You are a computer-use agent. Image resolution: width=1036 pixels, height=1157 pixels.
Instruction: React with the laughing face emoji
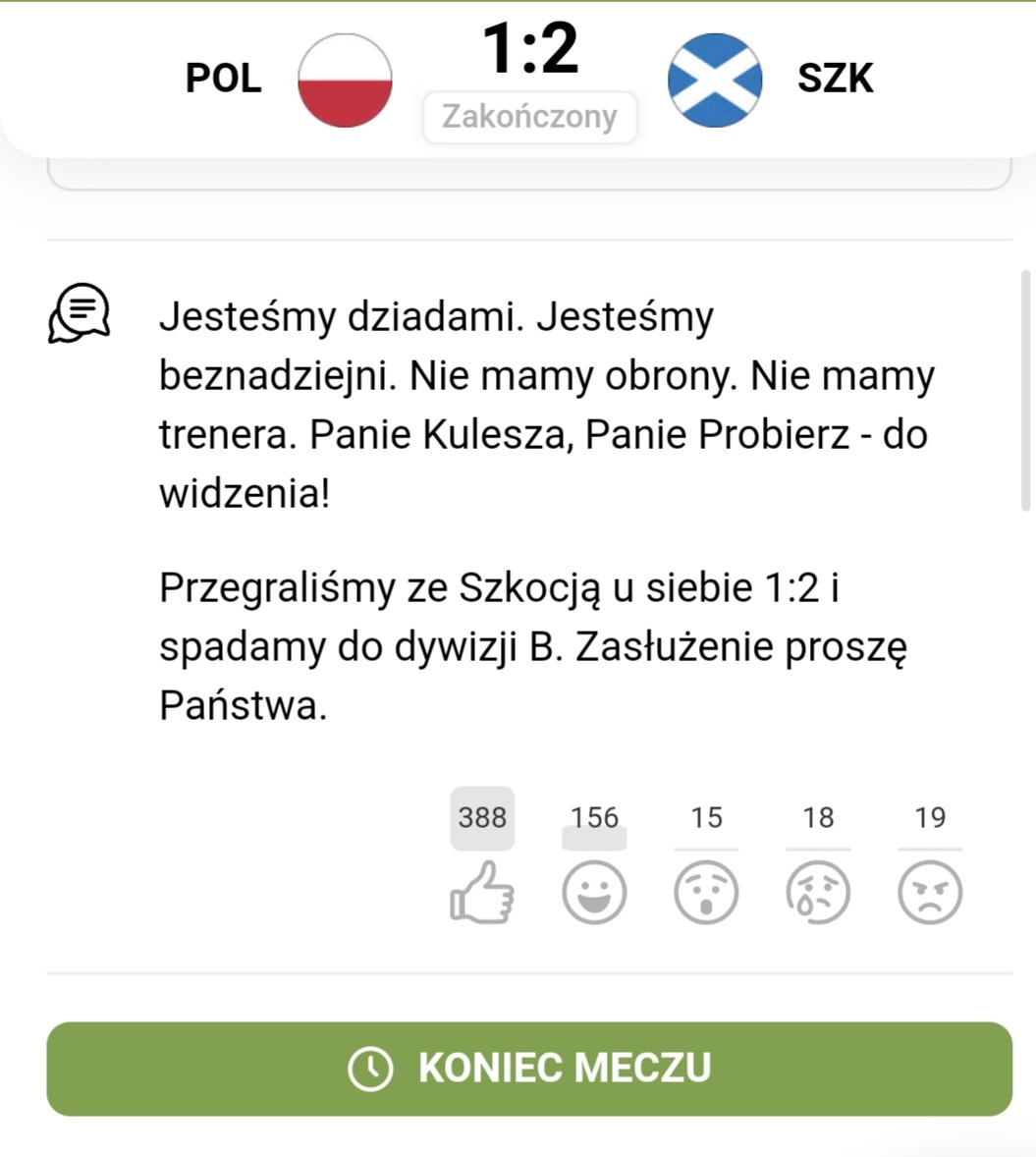(594, 892)
